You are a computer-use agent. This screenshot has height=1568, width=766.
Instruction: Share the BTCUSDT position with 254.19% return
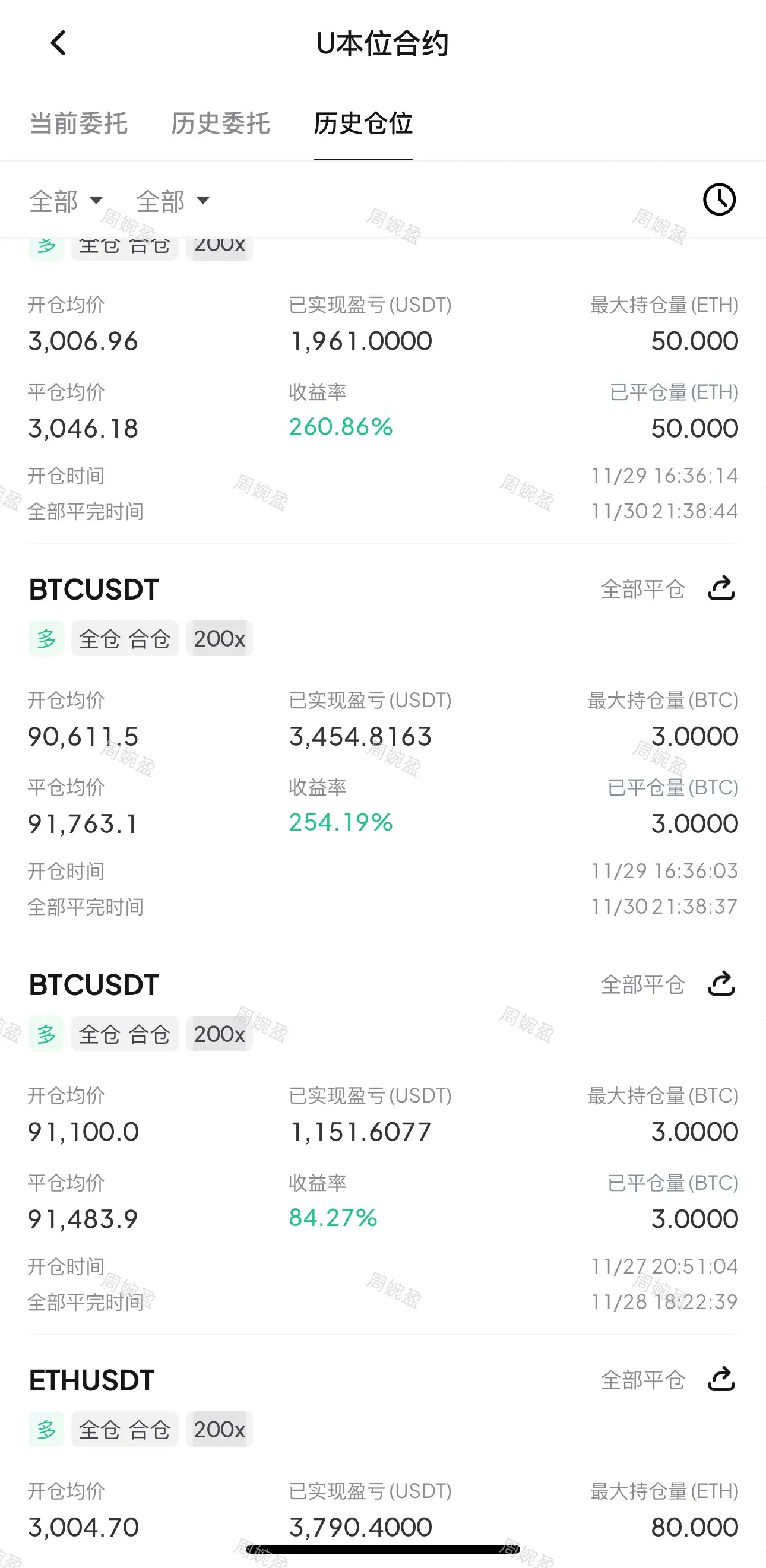[721, 588]
